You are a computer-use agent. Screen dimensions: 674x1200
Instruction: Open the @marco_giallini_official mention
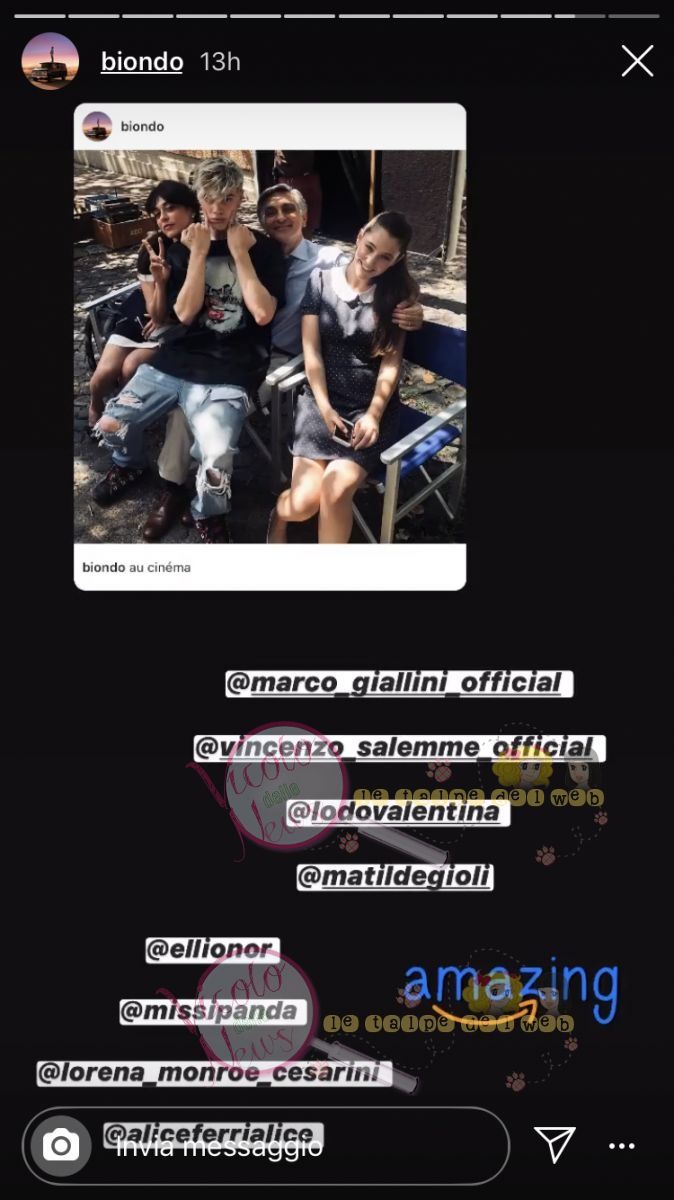point(398,684)
